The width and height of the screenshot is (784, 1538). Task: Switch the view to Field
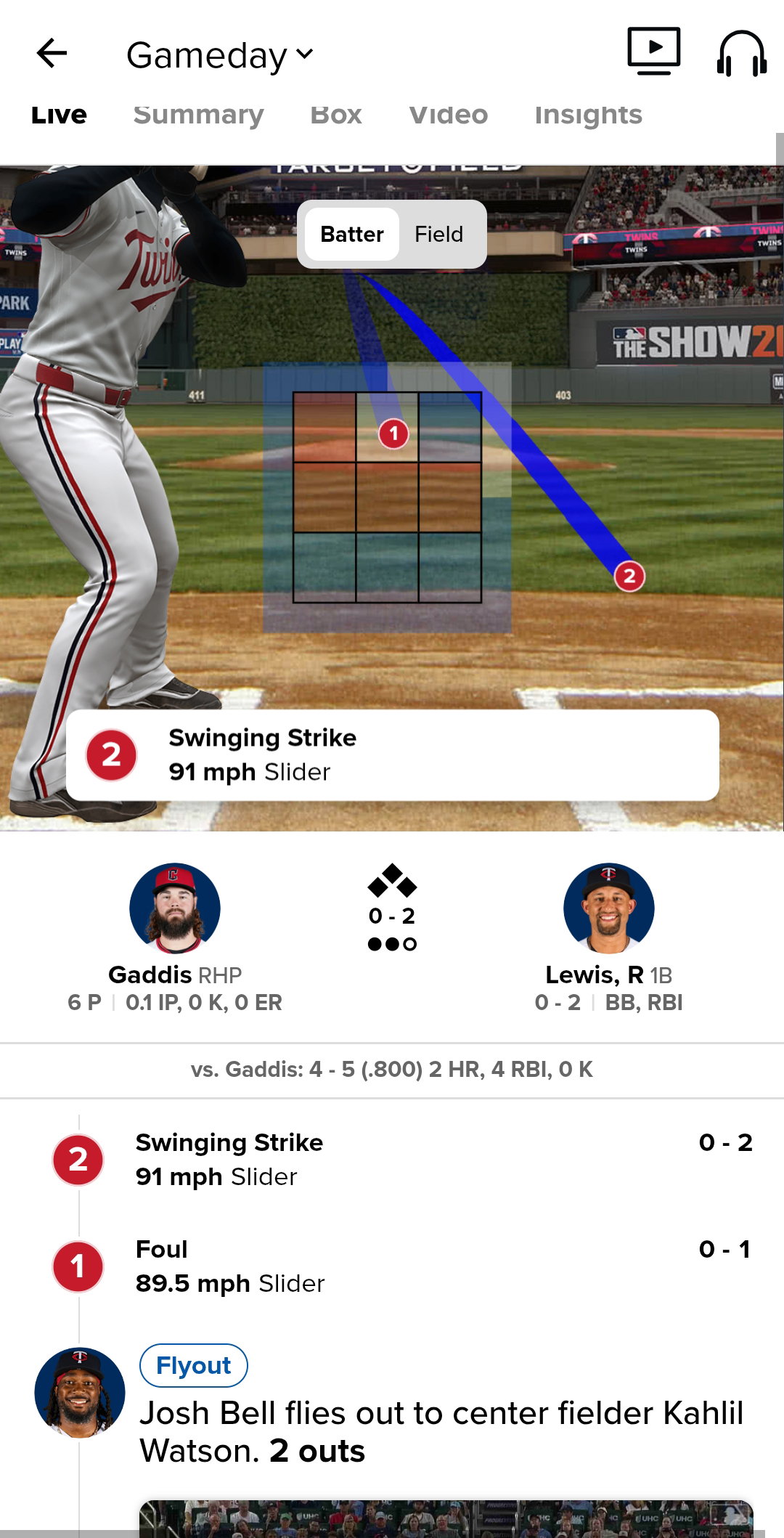(439, 234)
